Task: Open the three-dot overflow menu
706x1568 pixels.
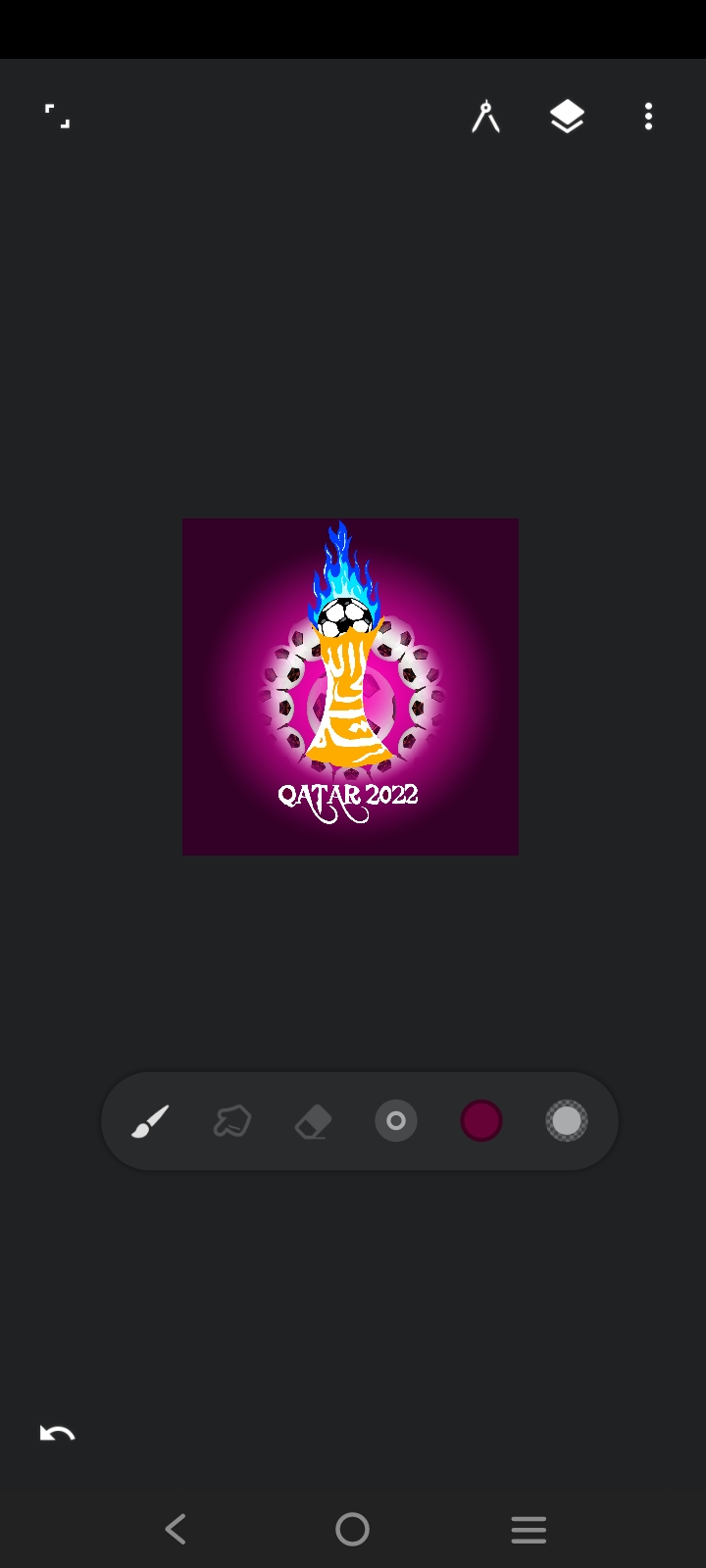Action: pos(648,117)
